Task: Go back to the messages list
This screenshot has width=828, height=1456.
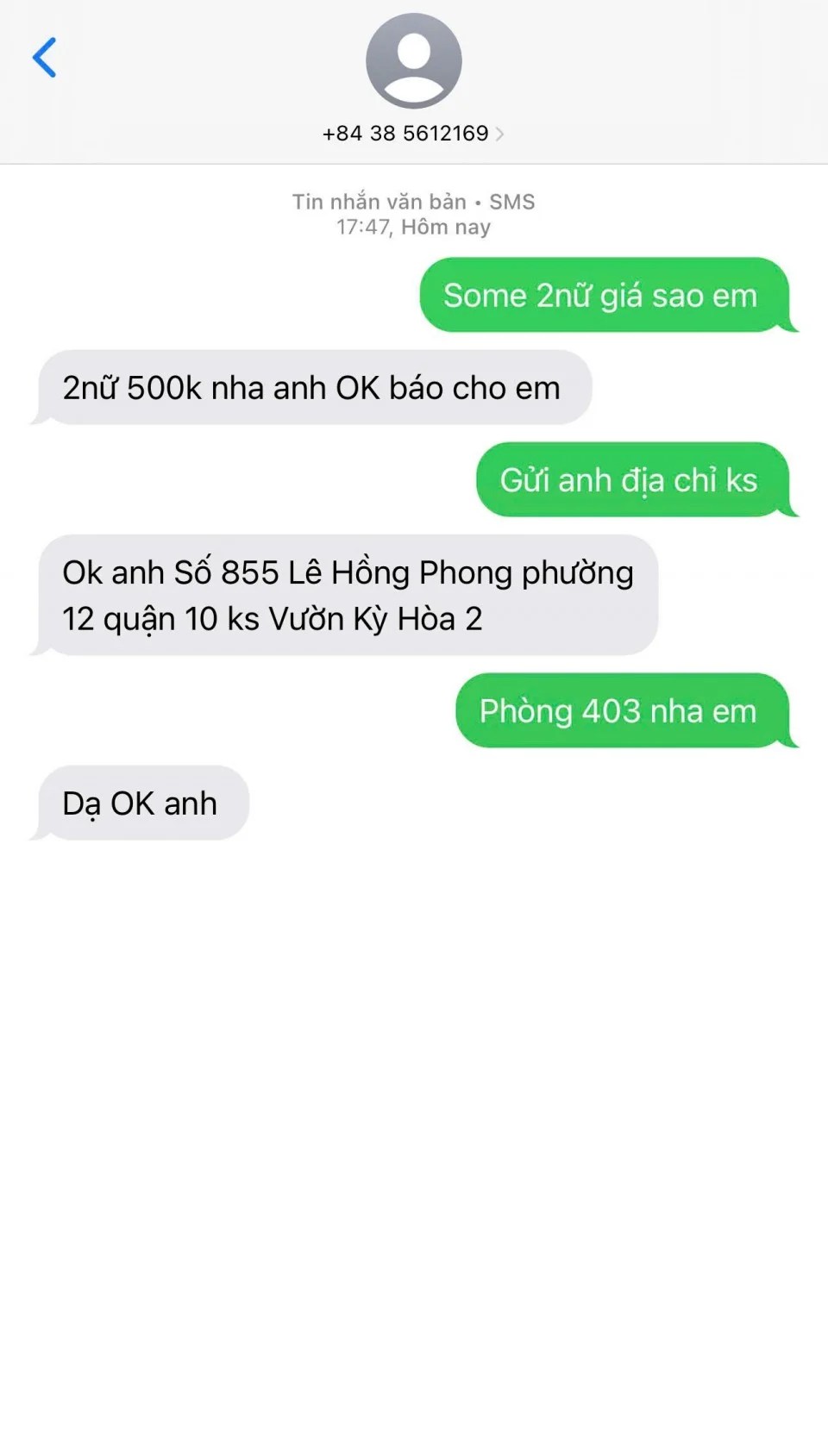Action: [45, 58]
